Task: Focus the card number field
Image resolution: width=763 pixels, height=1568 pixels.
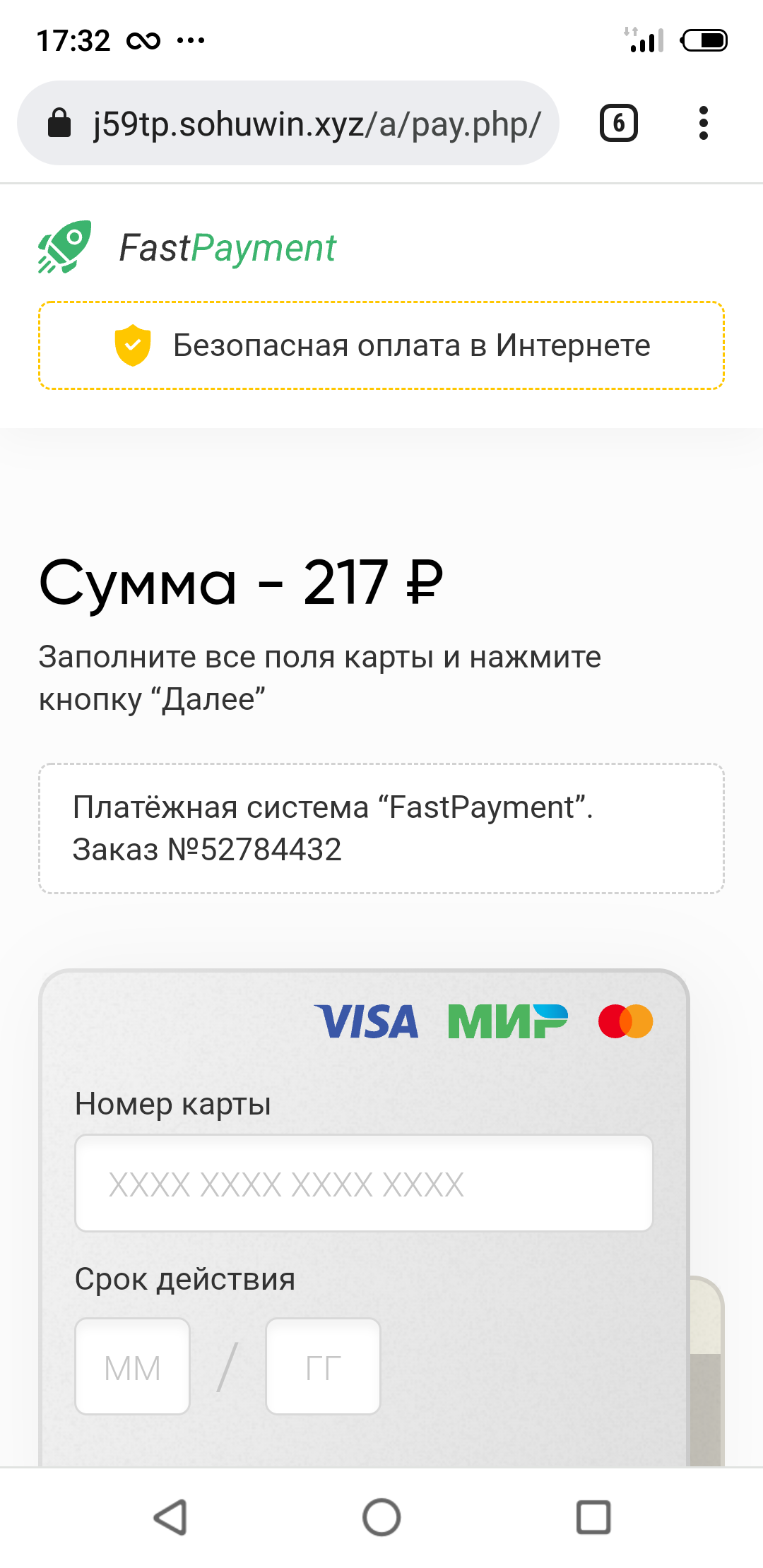Action: point(364,1183)
